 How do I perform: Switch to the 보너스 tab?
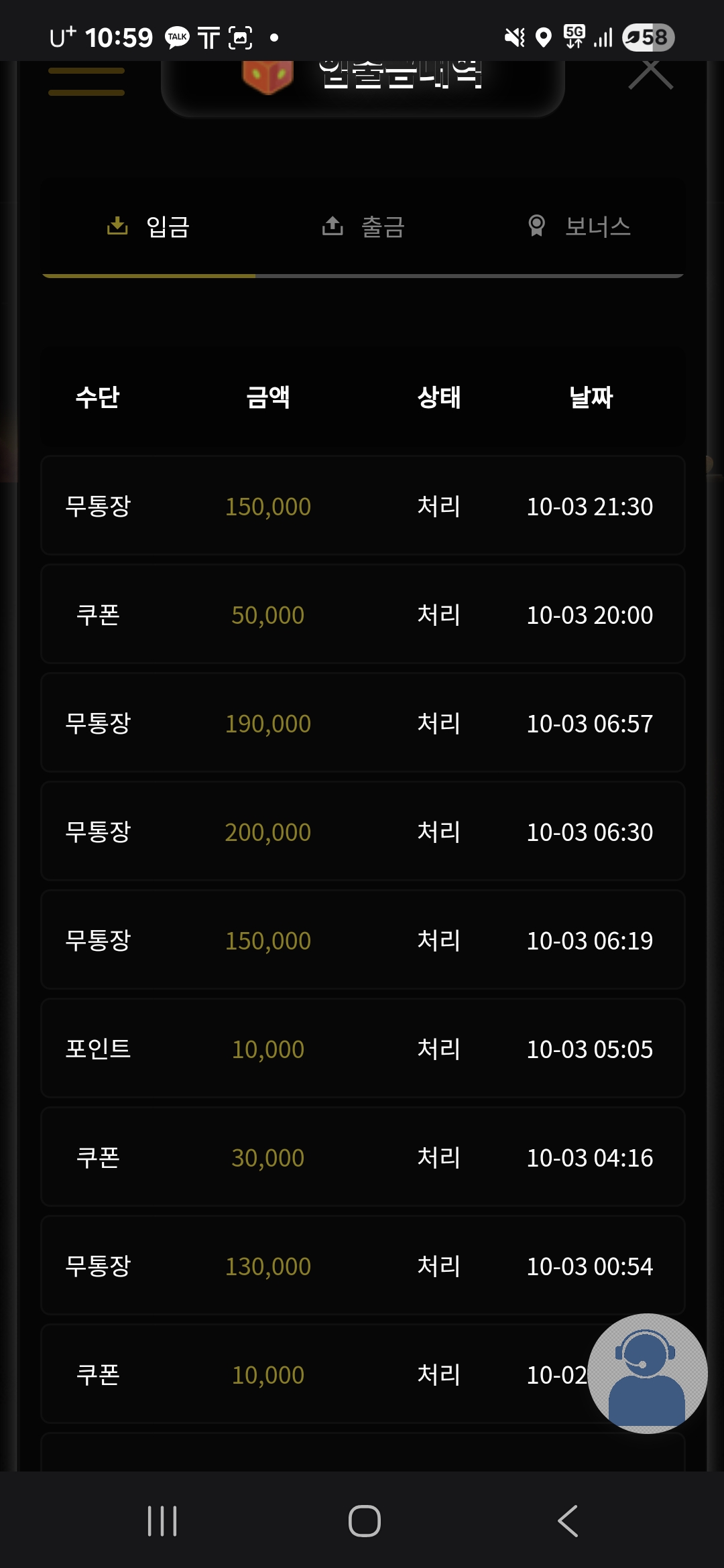tap(579, 226)
